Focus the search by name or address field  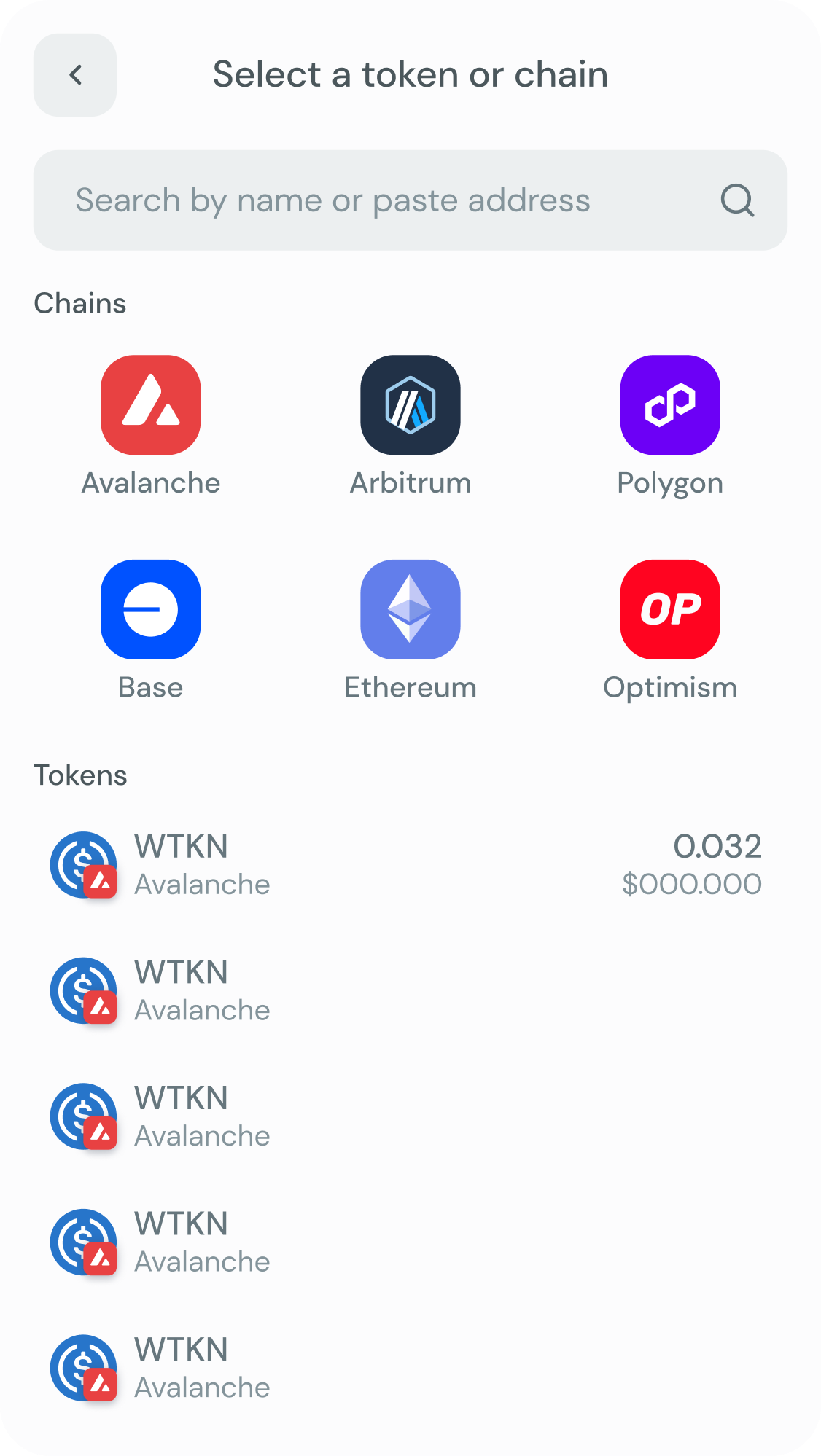[x=410, y=200]
